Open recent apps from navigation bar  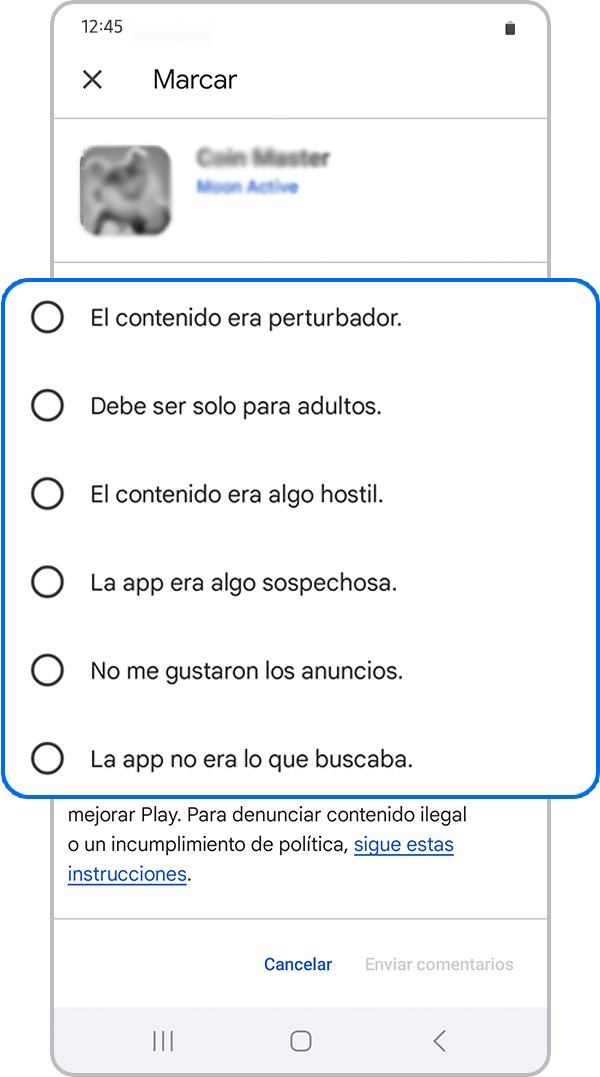163,1041
